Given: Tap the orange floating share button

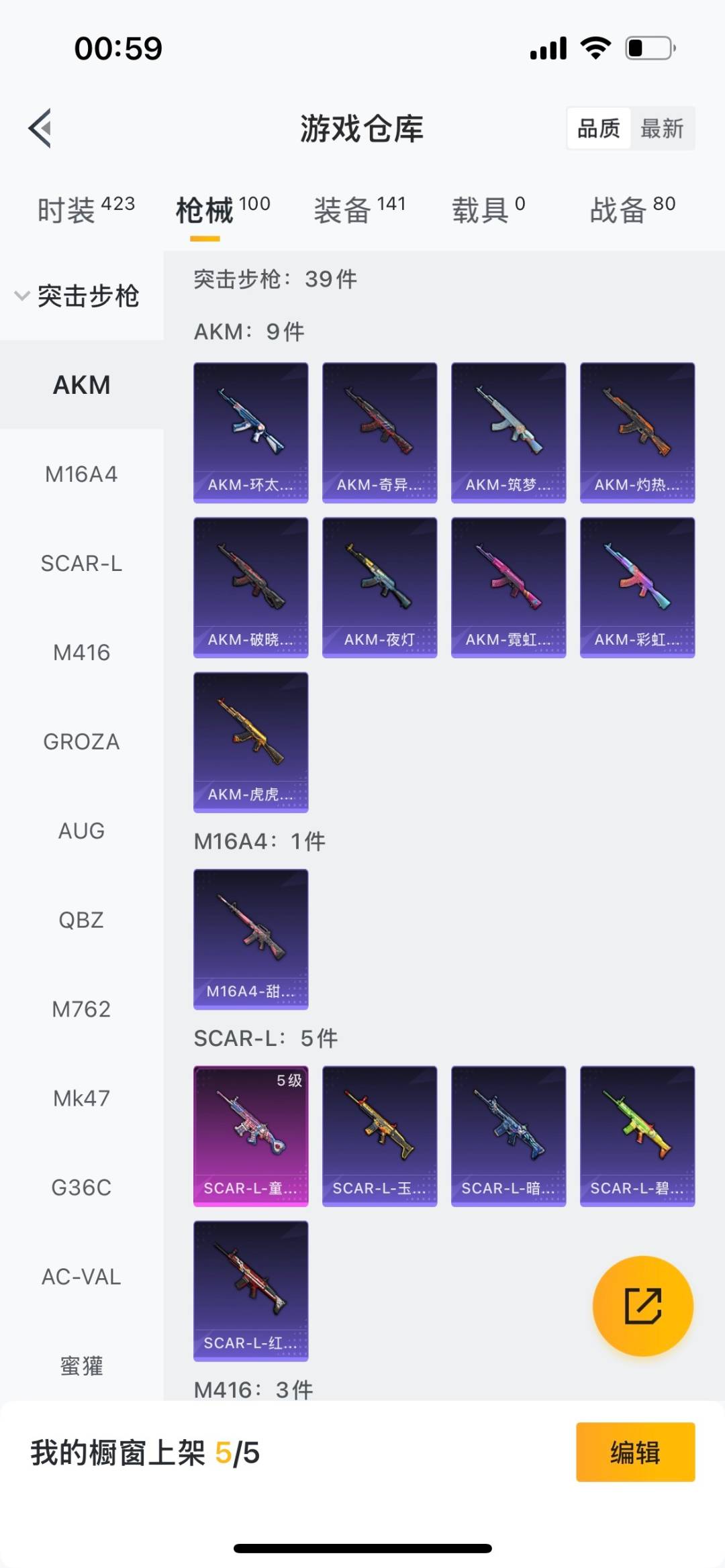Looking at the screenshot, I should click(642, 1306).
